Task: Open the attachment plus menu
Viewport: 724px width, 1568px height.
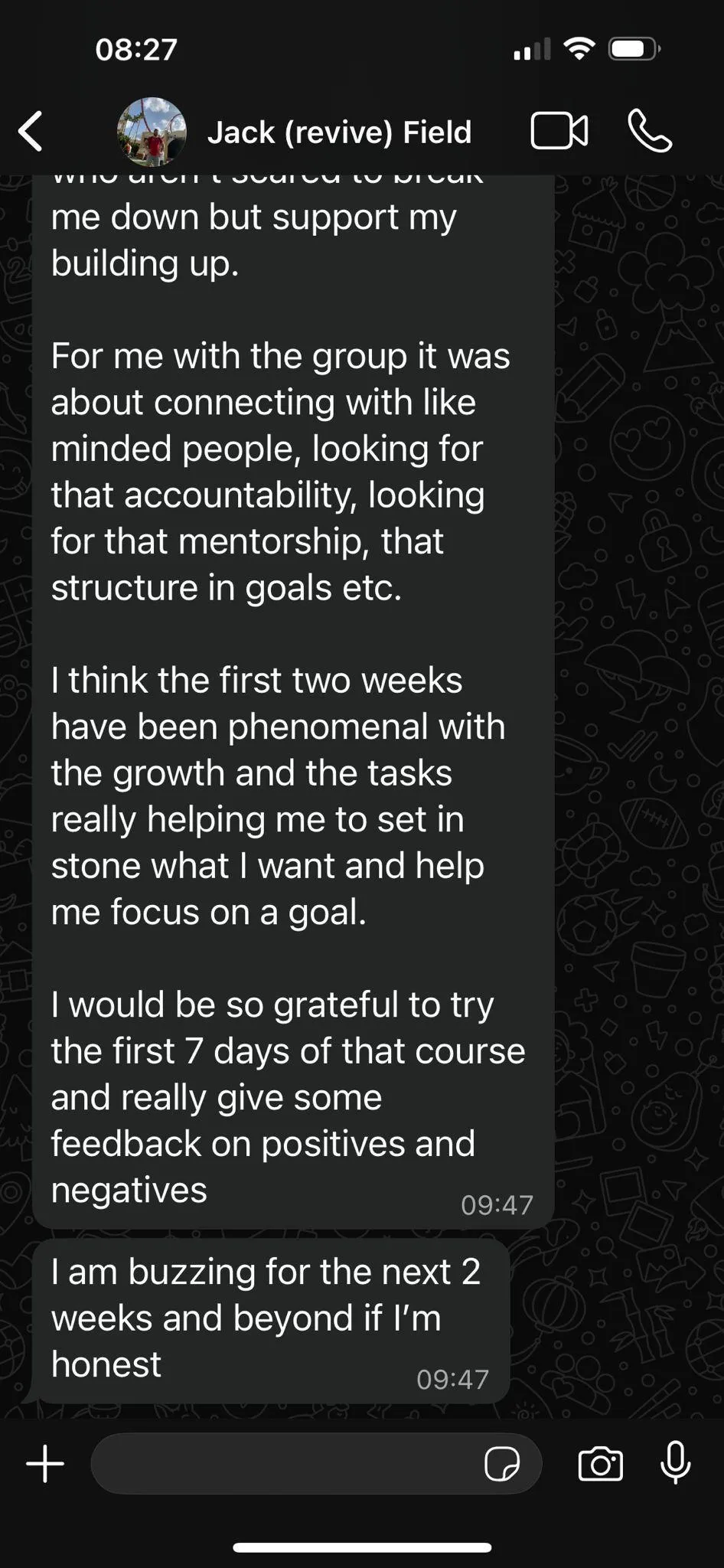Action: pyautogui.click(x=45, y=1464)
